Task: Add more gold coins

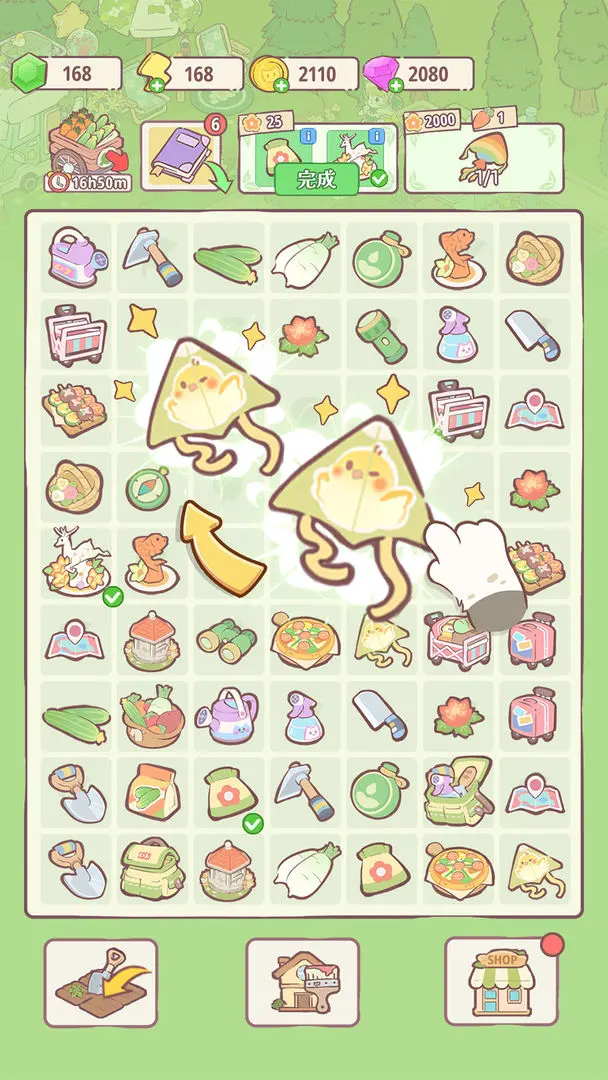Action: click(281, 85)
